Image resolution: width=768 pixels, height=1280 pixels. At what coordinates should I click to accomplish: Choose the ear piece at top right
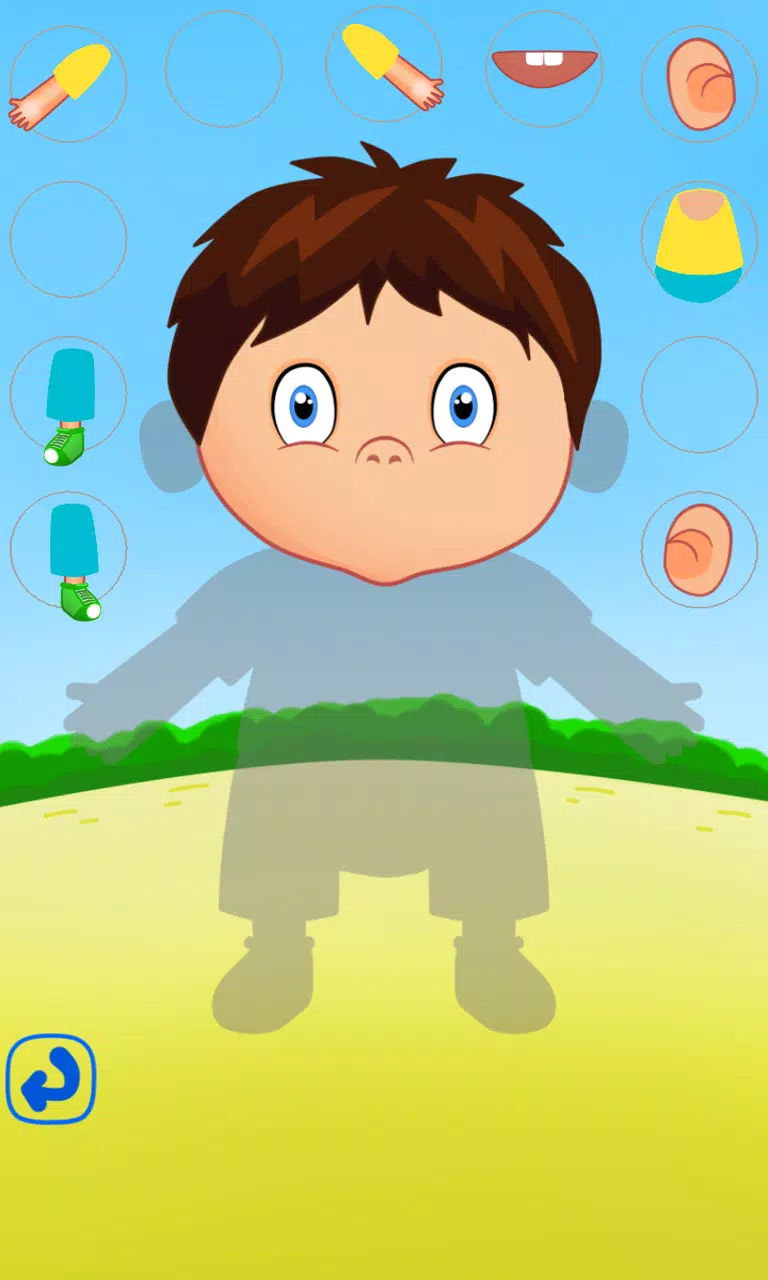point(698,82)
